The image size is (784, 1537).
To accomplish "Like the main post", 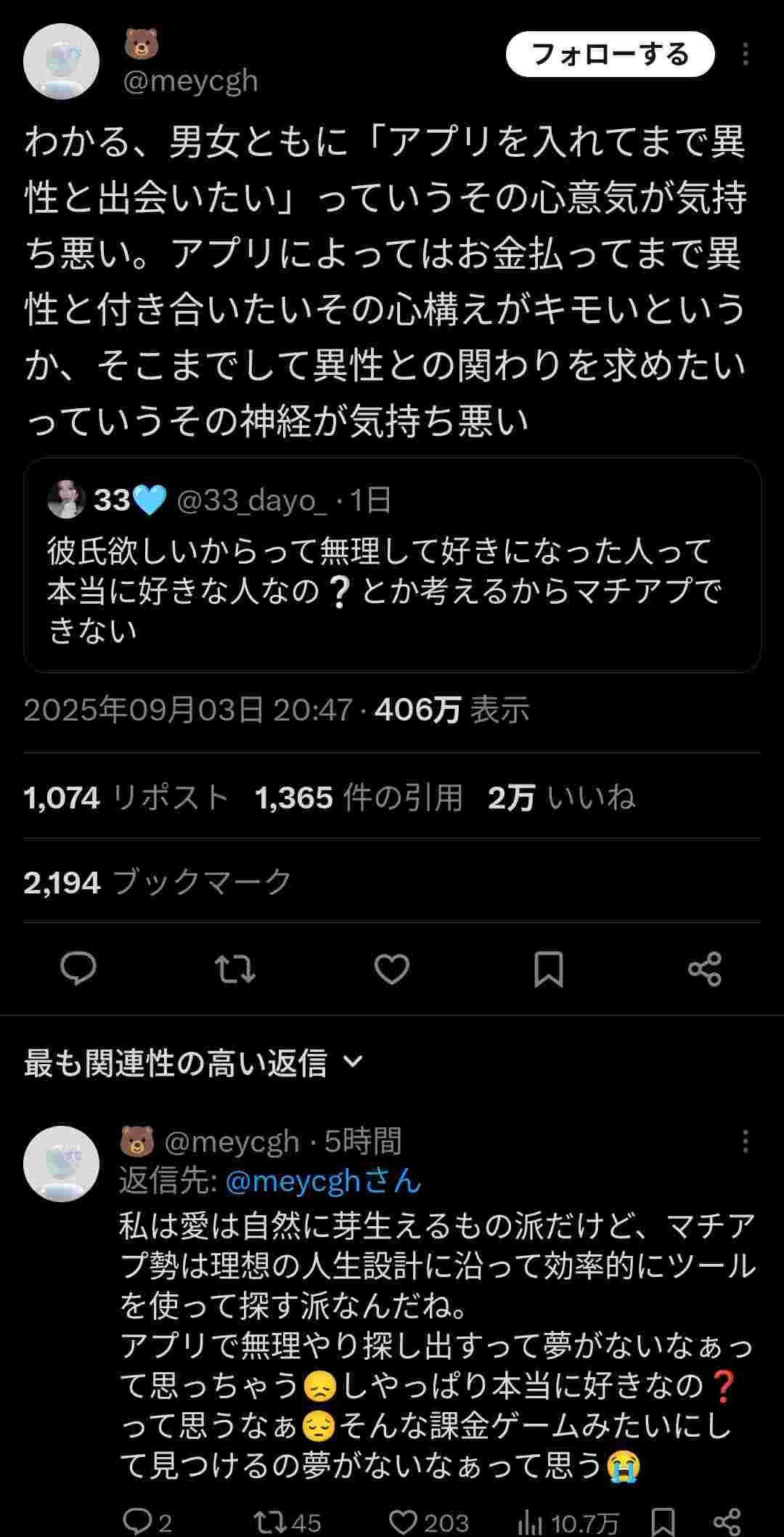I will (392, 969).
